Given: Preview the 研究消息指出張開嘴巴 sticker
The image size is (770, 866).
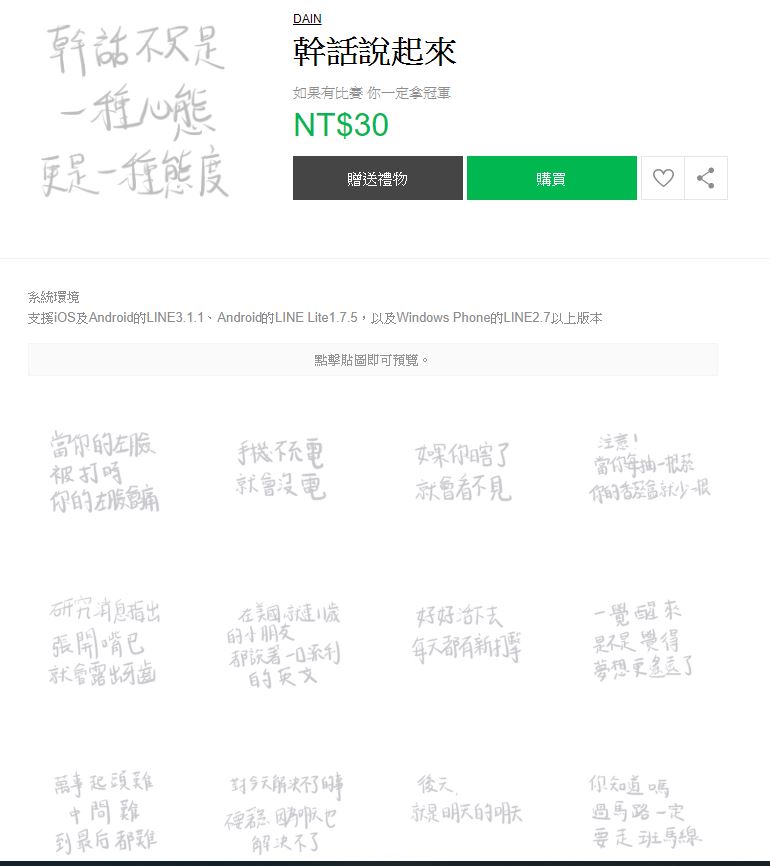Looking at the screenshot, I should tap(104, 642).
